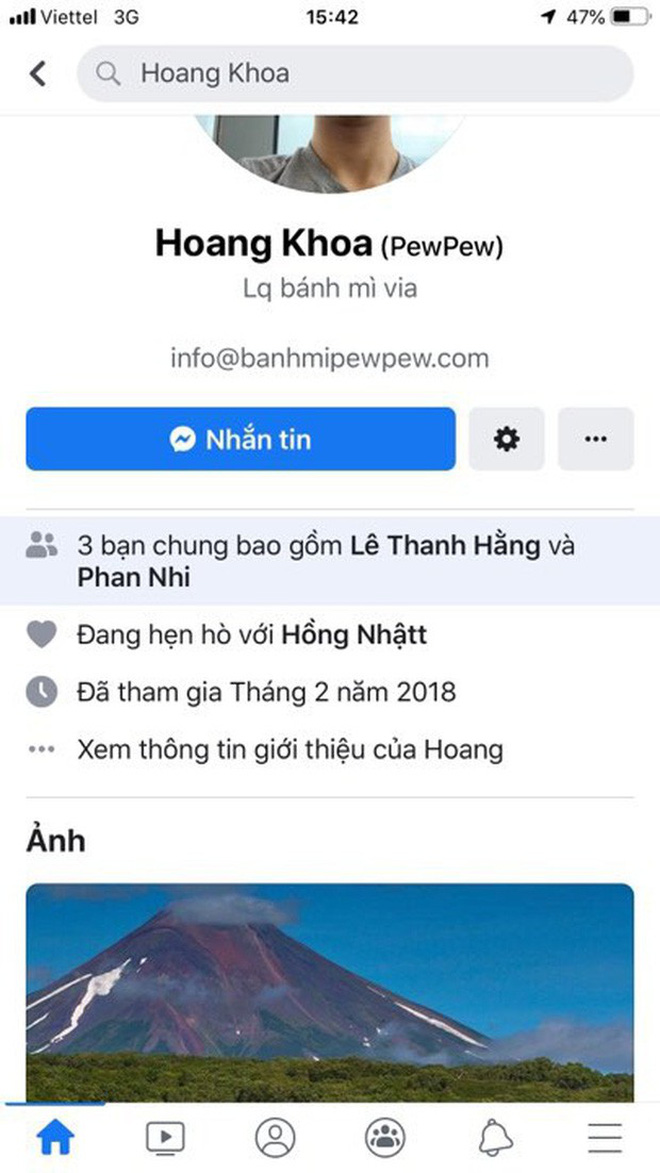Tap the search field showing Hoang Khoa
Viewport: 660px width, 1173px height.
(355, 74)
